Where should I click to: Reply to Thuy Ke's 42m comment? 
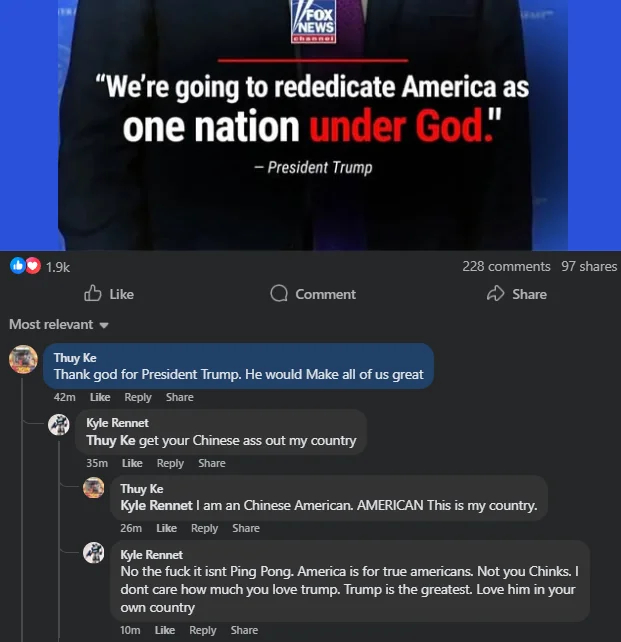(x=138, y=397)
